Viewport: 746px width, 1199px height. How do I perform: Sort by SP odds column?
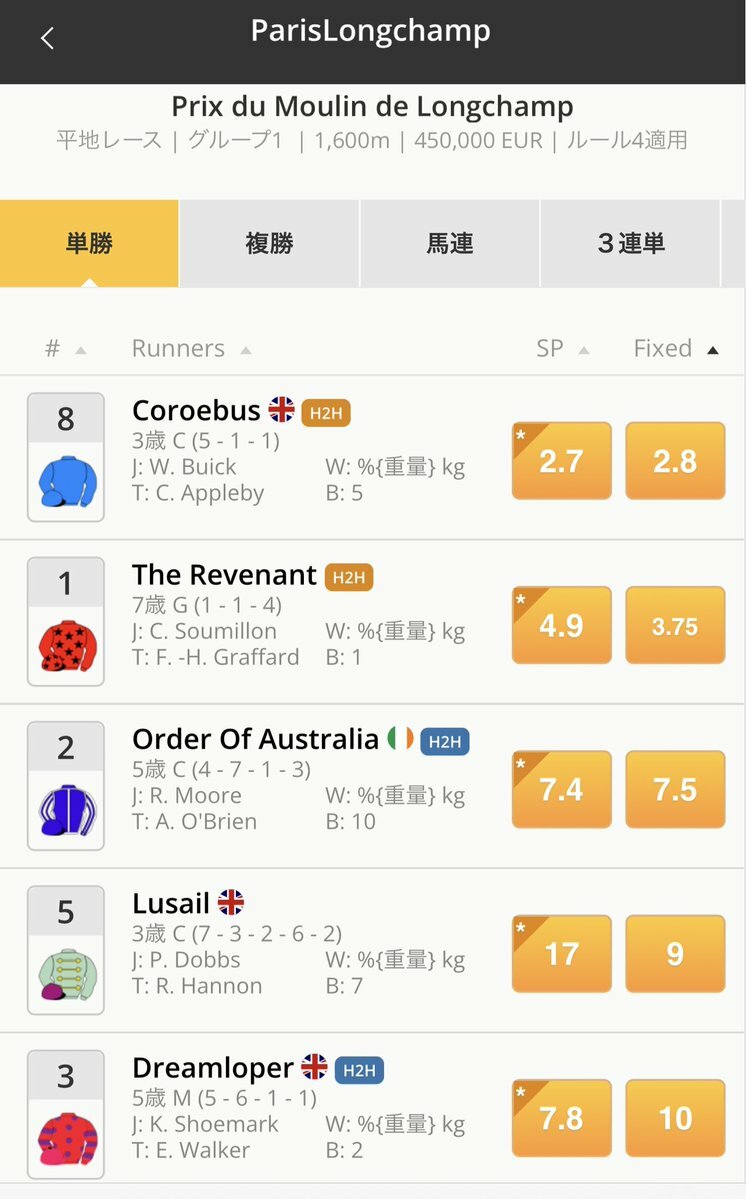pyautogui.click(x=562, y=349)
